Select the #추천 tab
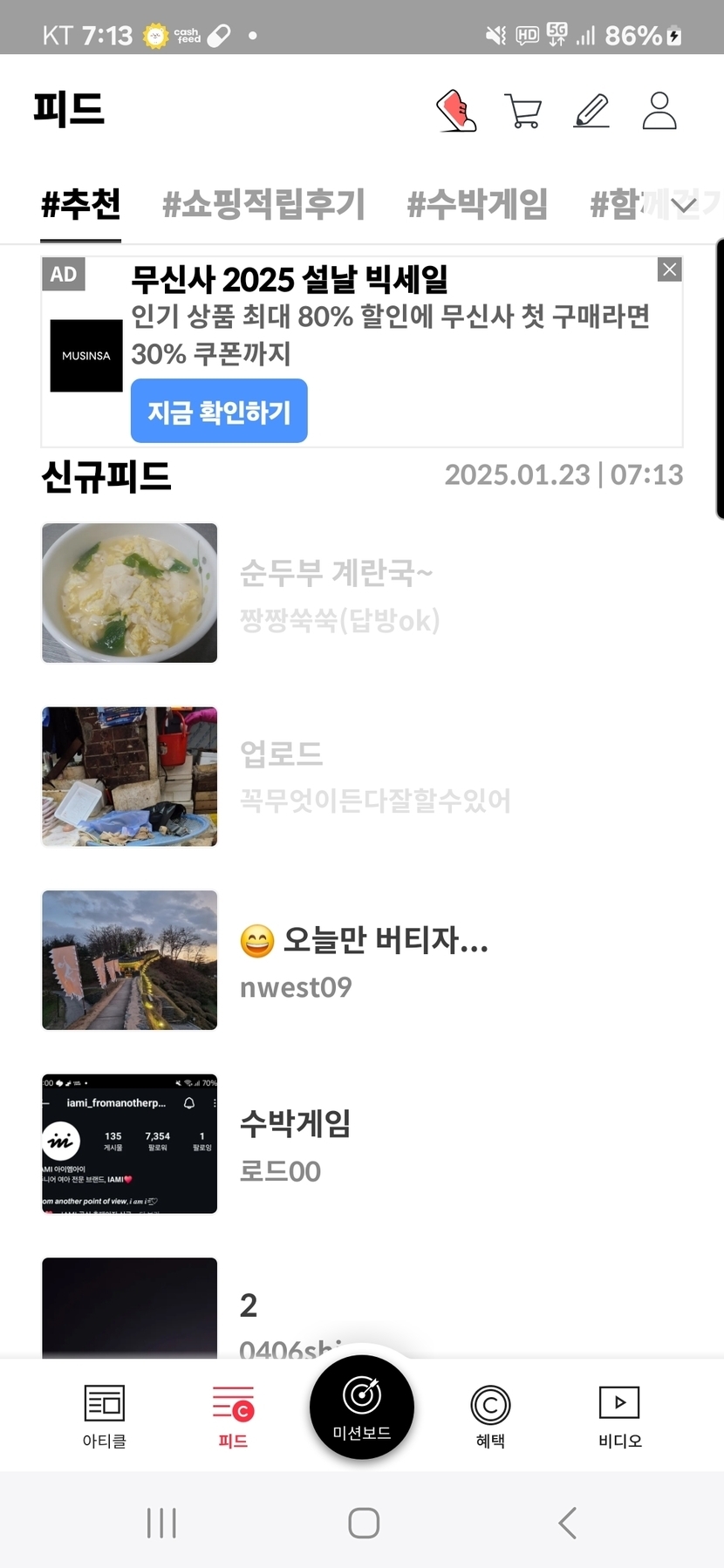 coord(81,205)
